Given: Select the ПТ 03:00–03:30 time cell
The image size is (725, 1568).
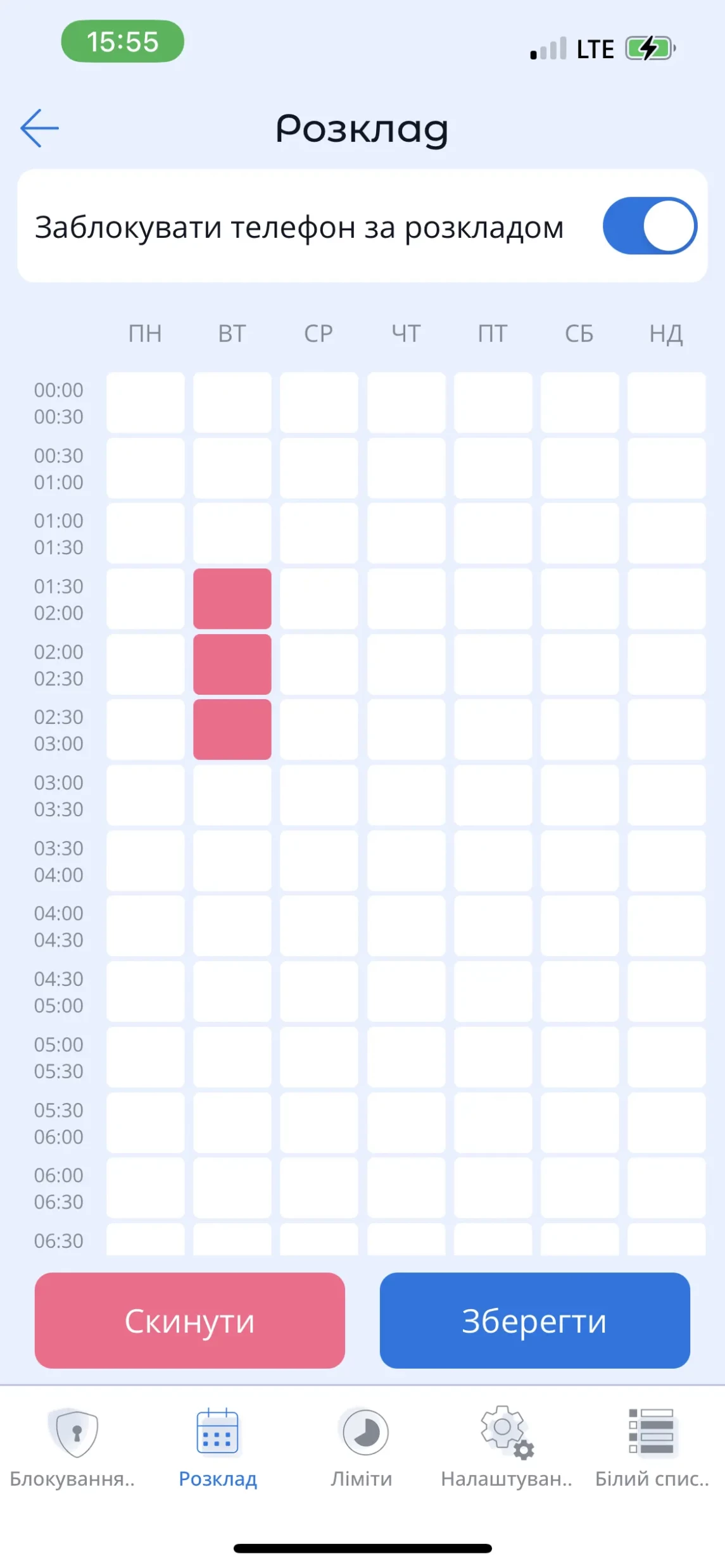Looking at the screenshot, I should 493,795.
